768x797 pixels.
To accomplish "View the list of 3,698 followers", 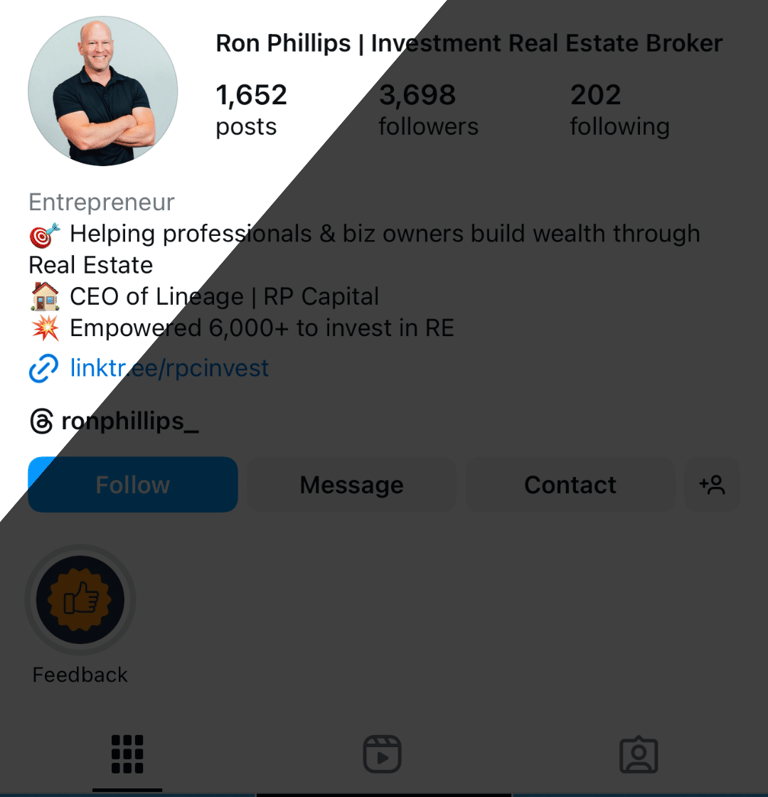I will 428,110.
